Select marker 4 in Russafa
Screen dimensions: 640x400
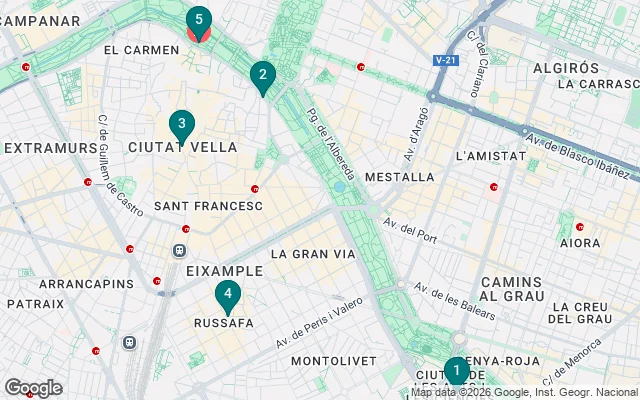pos(228,294)
